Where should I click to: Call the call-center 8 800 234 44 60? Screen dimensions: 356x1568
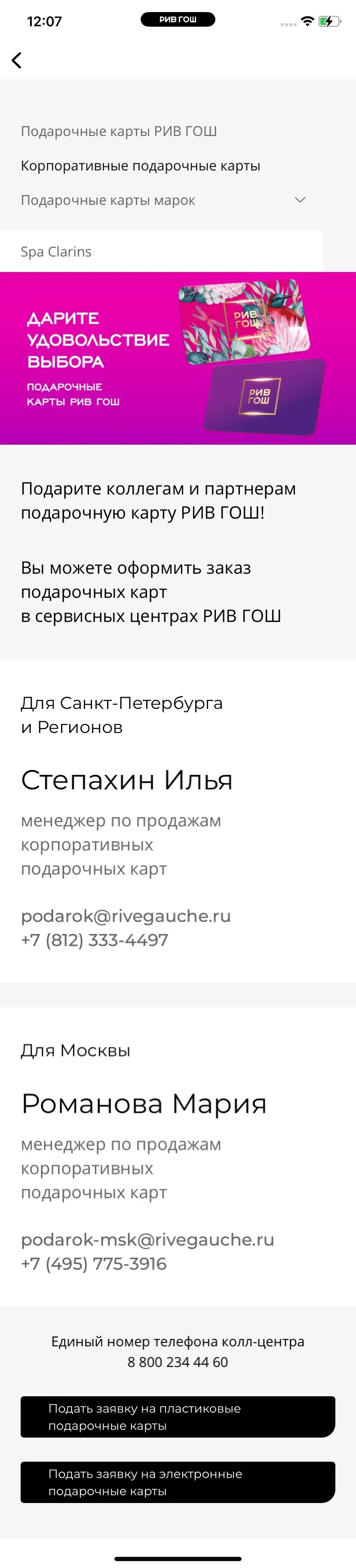tap(178, 1362)
